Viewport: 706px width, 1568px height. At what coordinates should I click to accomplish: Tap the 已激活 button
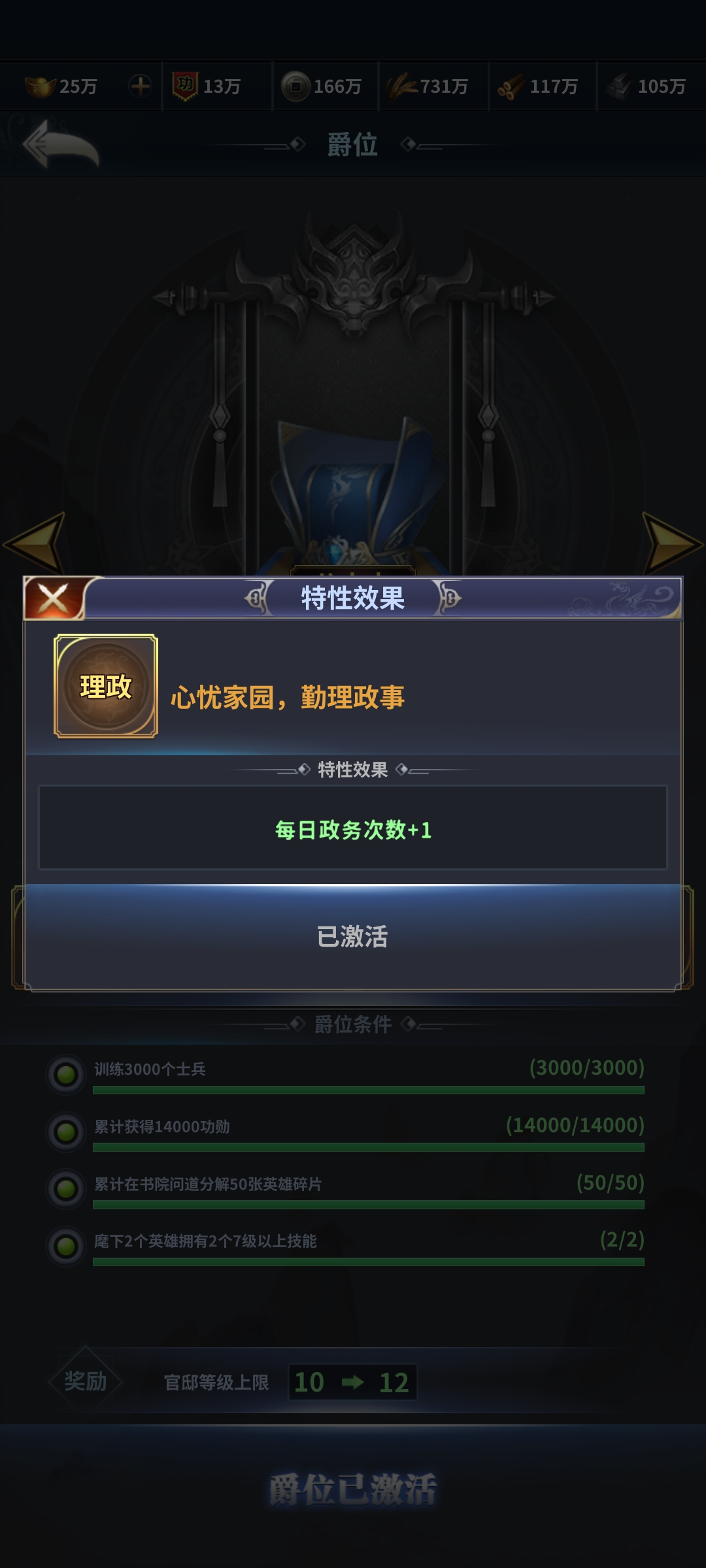pos(353,936)
